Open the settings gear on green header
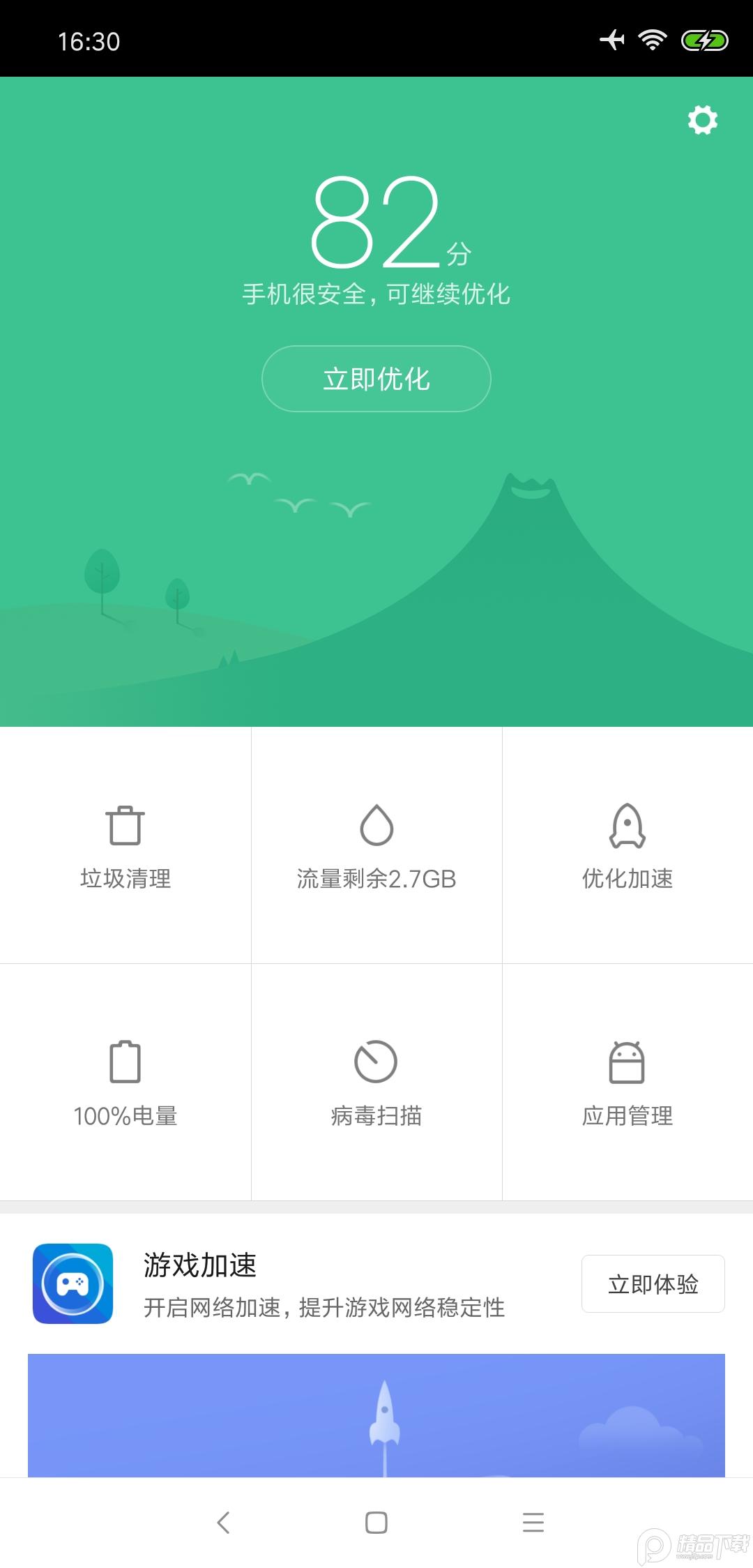The width and height of the screenshot is (753, 1568). 703,120
